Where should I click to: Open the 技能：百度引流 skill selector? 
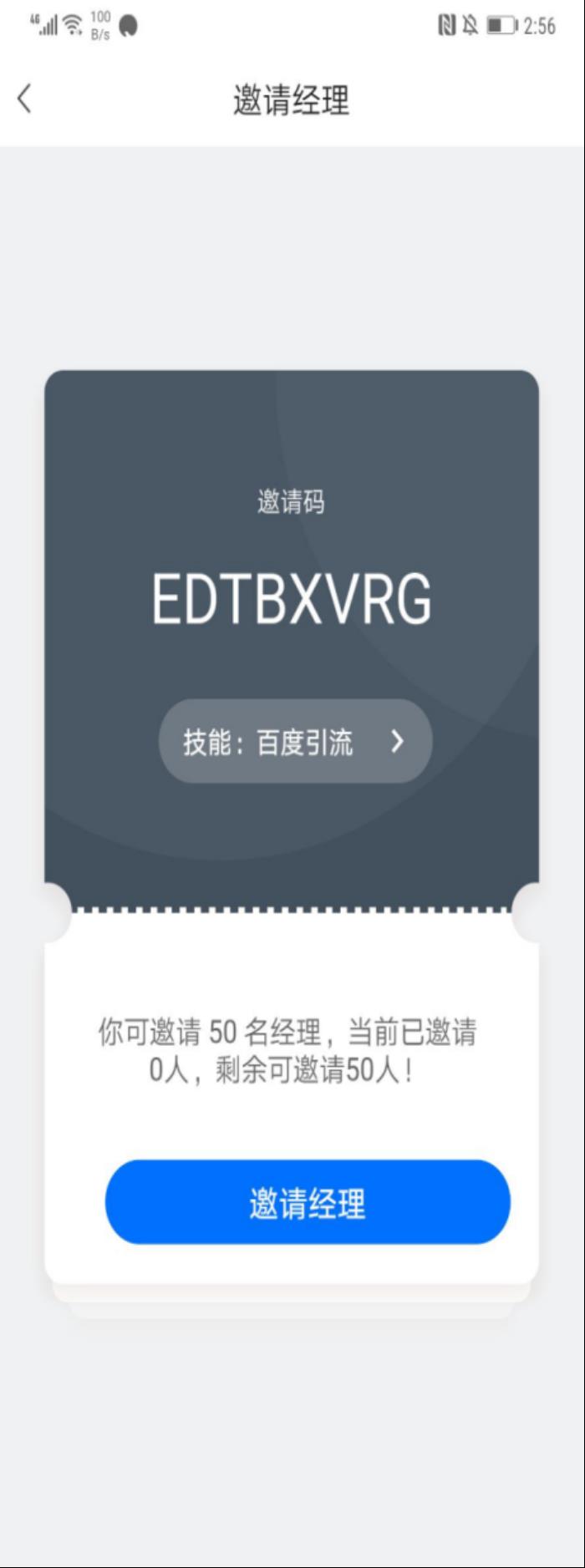click(x=295, y=741)
